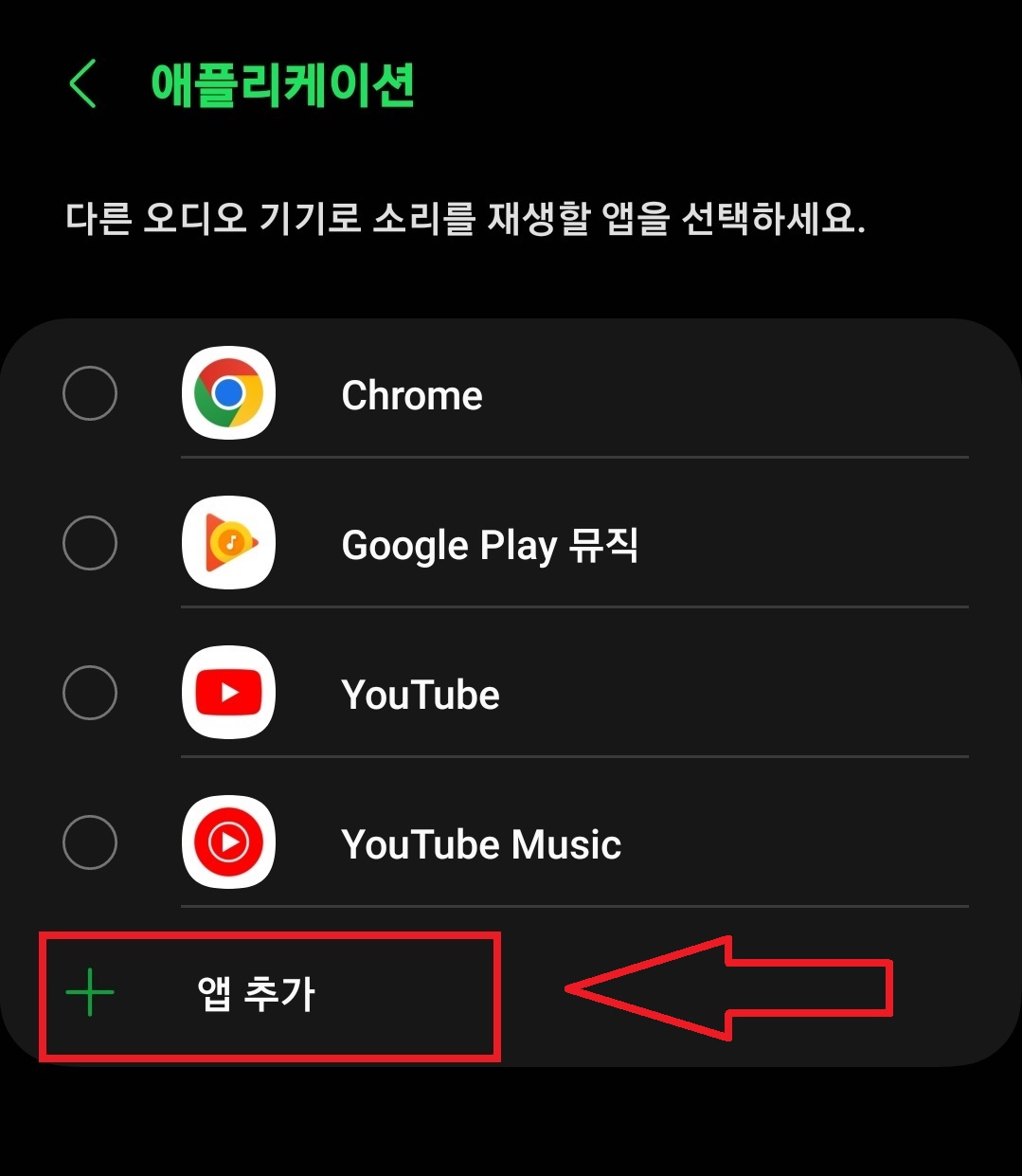Click the YouTube app icon
The width and height of the screenshot is (1022, 1176).
227,693
